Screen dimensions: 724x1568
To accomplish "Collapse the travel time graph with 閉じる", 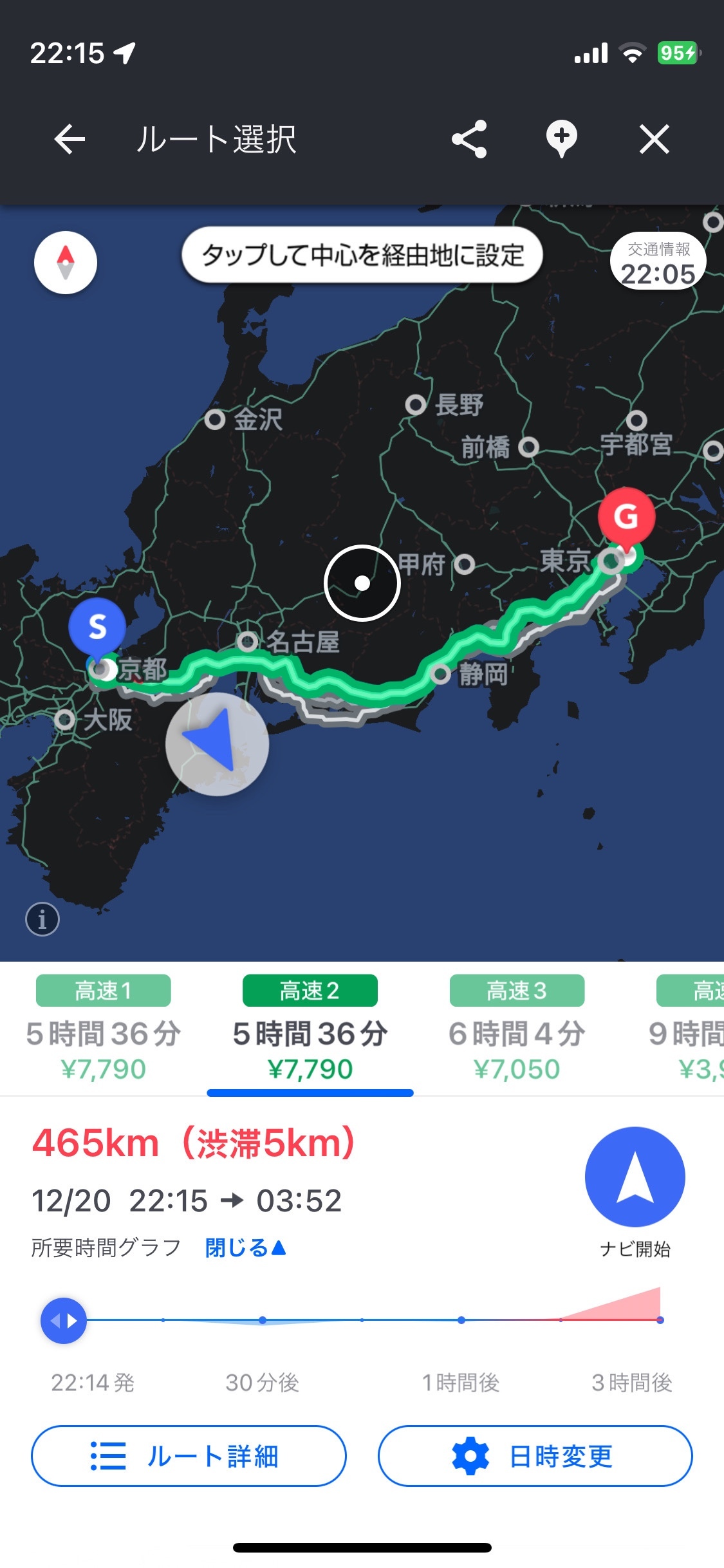I will point(245,1248).
